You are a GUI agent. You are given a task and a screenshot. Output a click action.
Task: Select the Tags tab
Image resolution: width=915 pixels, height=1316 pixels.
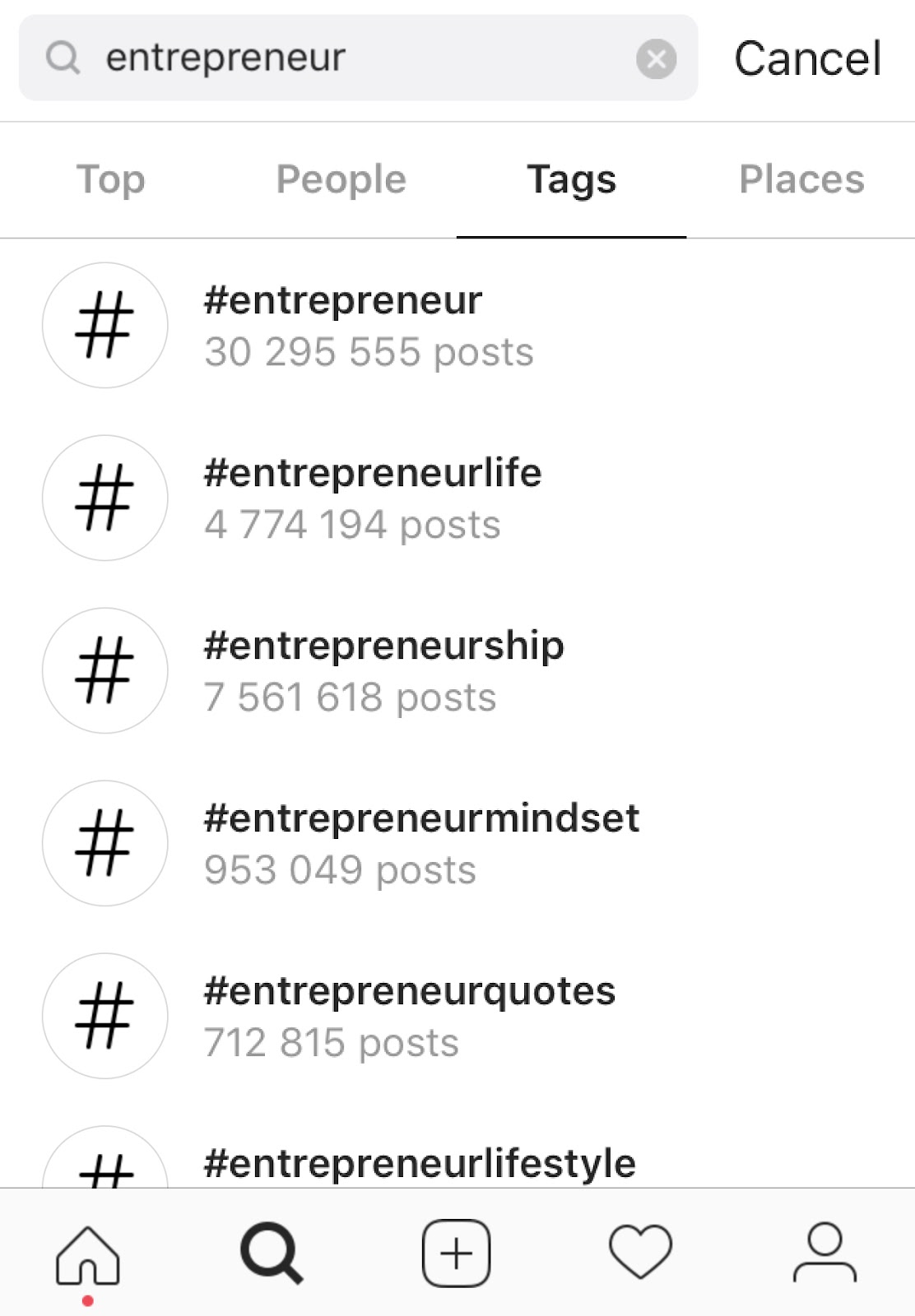click(571, 179)
